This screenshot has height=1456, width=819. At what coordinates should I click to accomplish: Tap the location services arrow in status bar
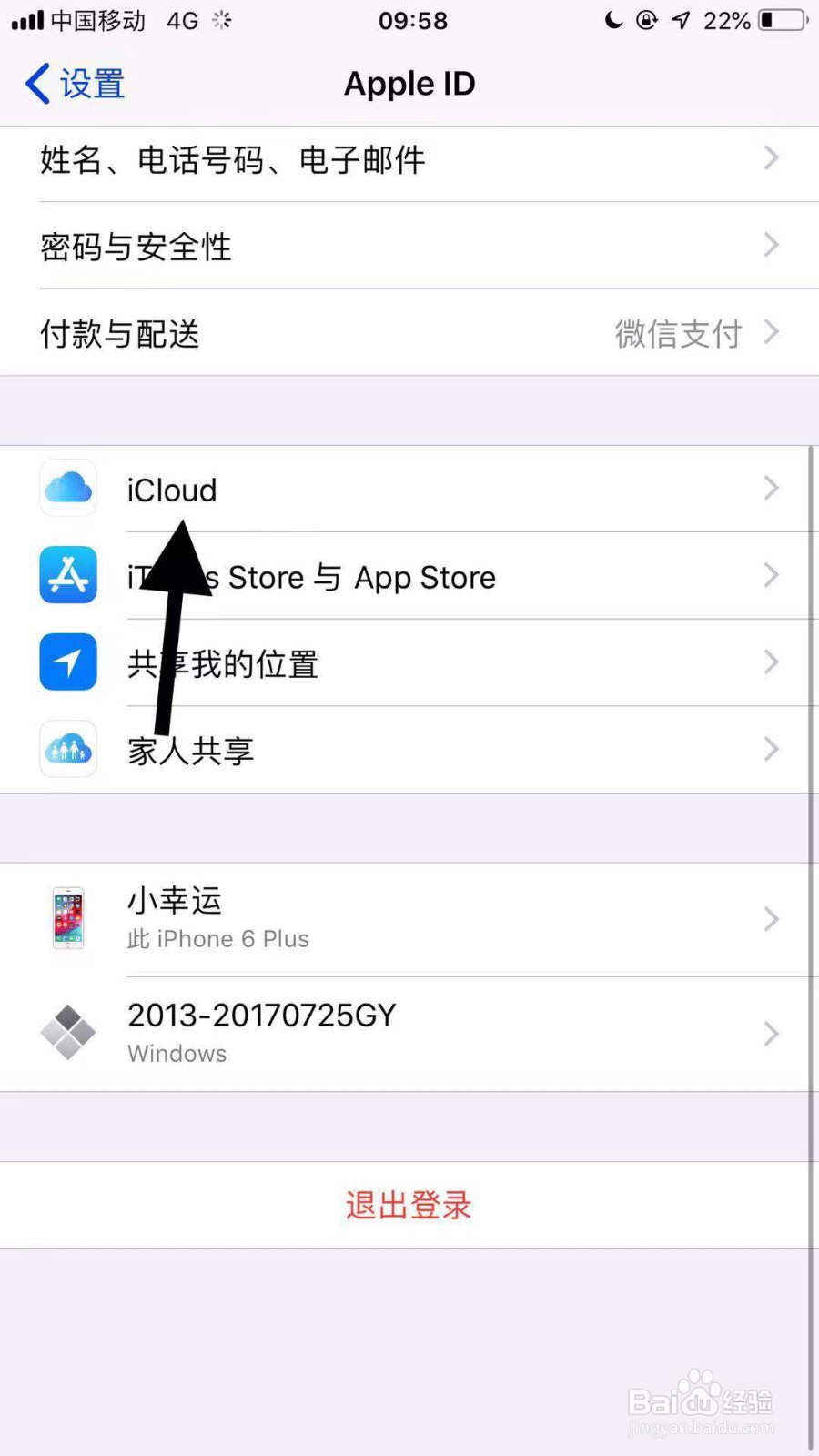(681, 20)
